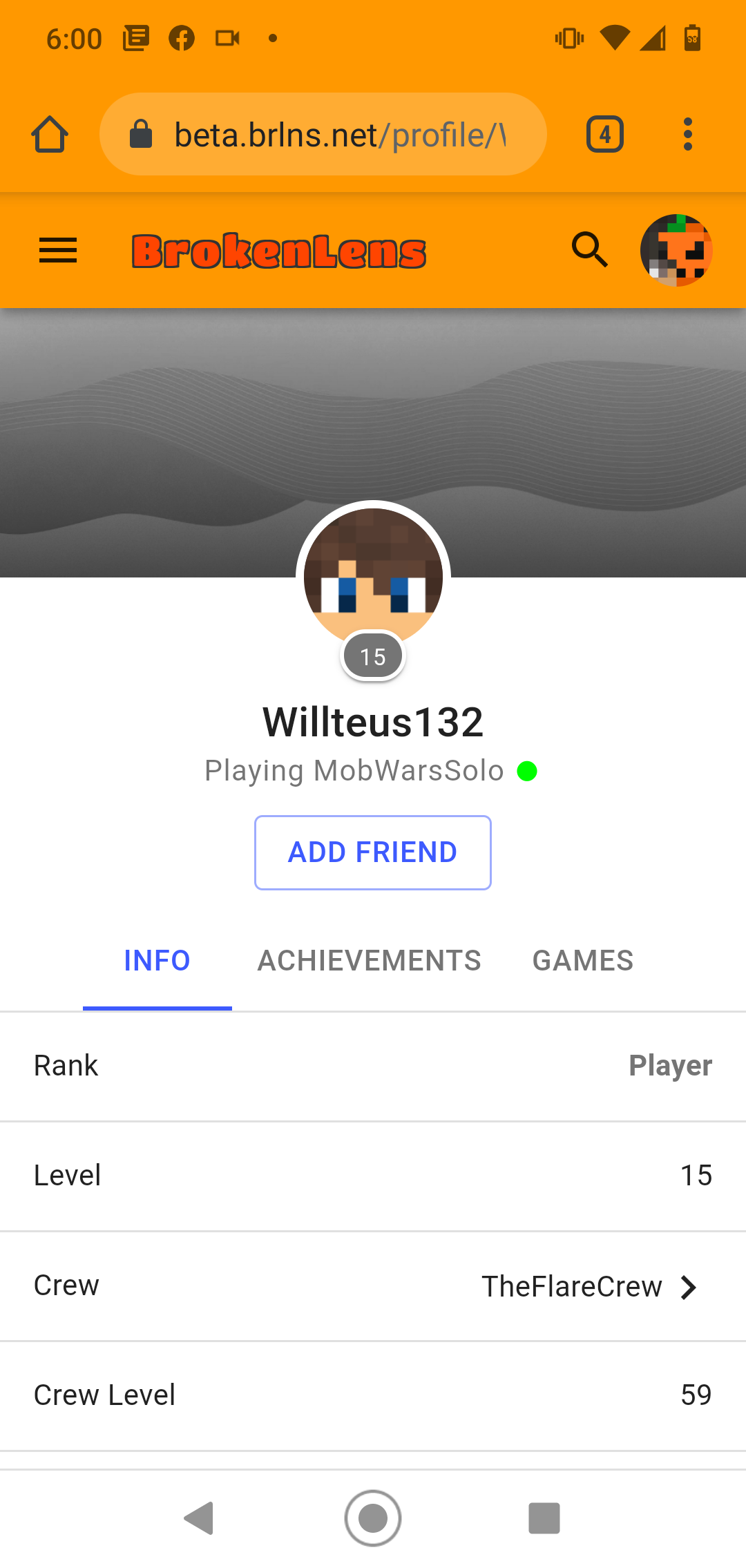Open the hamburger navigation menu
The height and width of the screenshot is (1568, 746).
coord(58,251)
